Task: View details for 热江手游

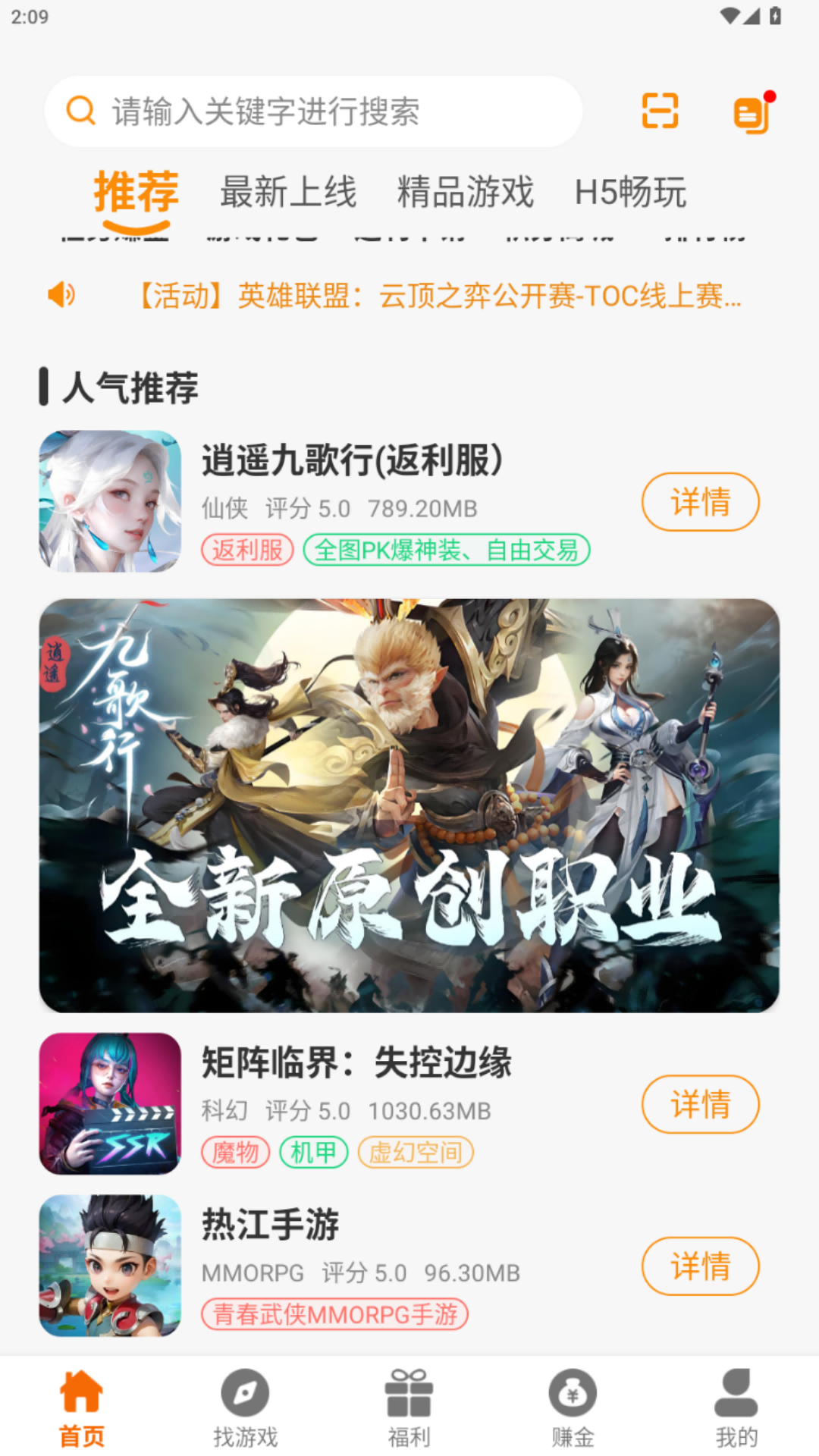Action: 700,1266
